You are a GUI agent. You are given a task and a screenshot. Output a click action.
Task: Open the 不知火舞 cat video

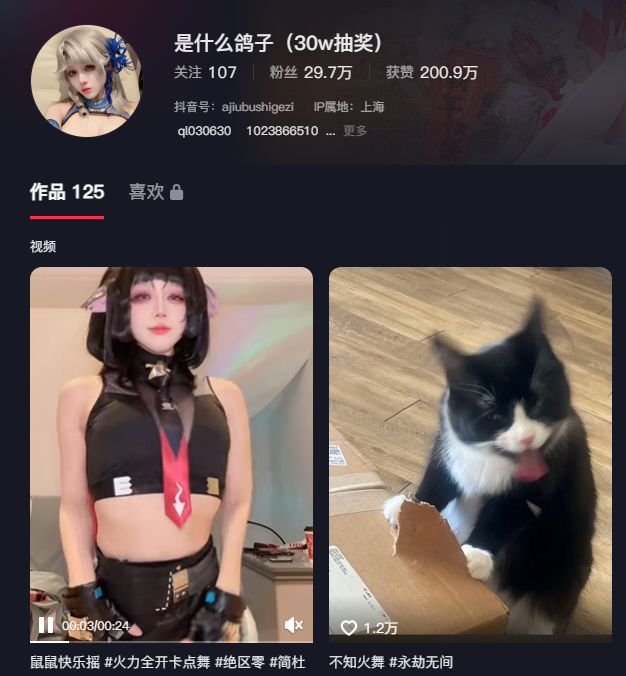(x=470, y=450)
